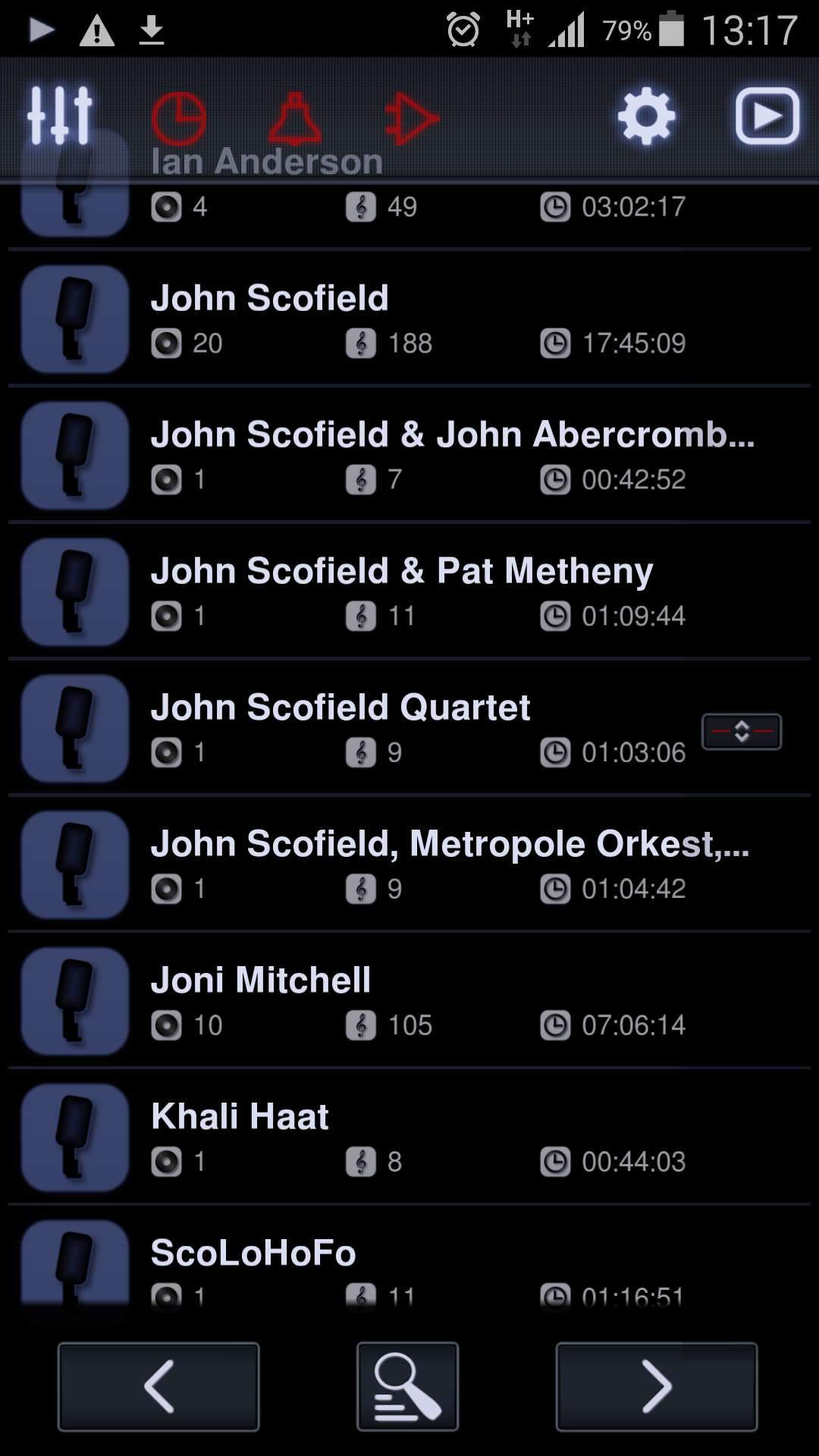Viewport: 819px width, 1456px height.
Task: Go to the previous page arrow
Action: tap(158, 1386)
